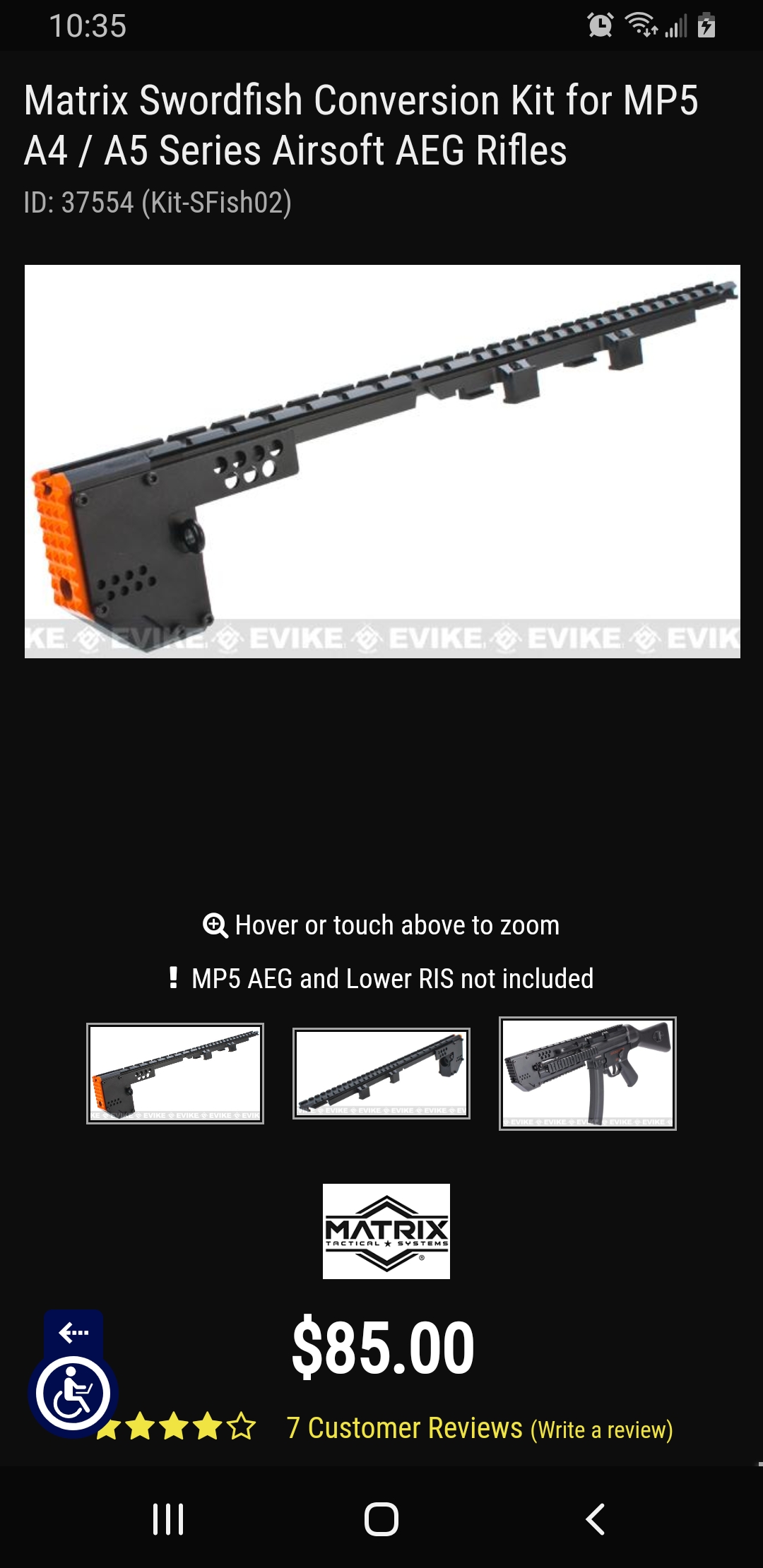
Task: Select the first thumbnail with orange end cap
Action: click(x=175, y=1074)
